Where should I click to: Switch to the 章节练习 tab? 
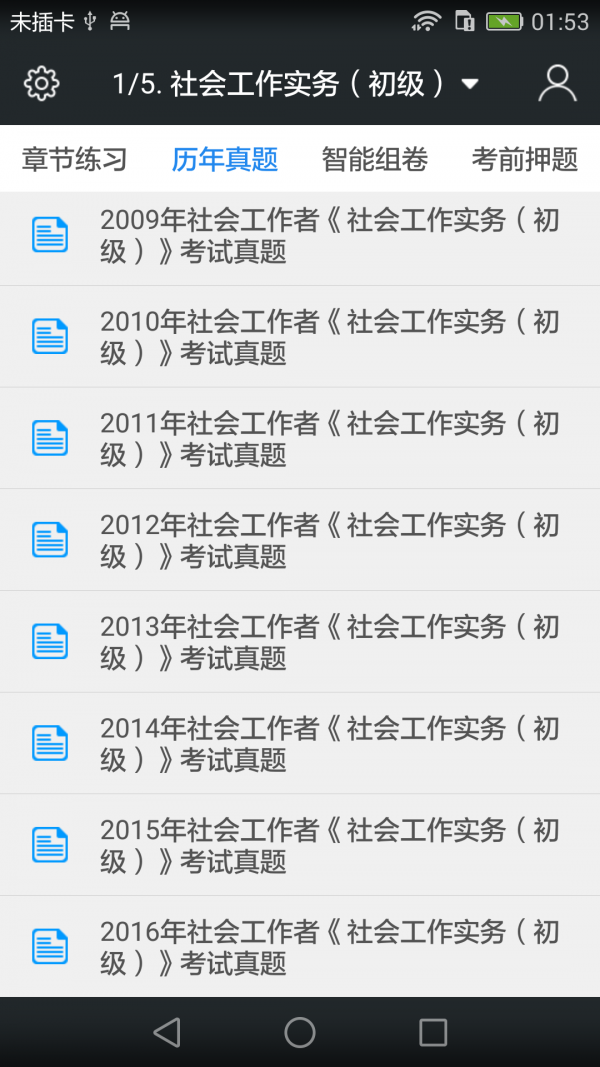75,159
